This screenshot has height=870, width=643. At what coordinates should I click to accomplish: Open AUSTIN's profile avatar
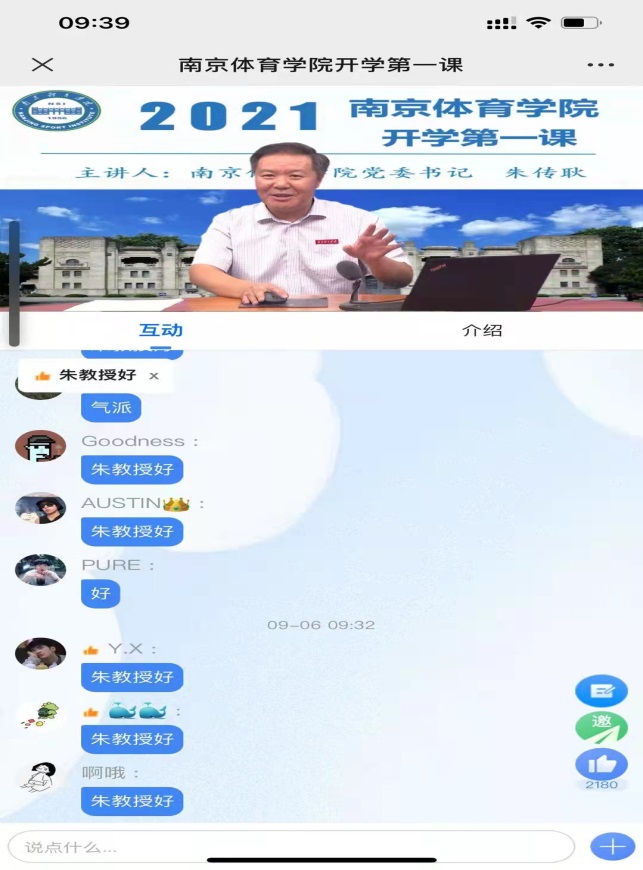coord(40,508)
